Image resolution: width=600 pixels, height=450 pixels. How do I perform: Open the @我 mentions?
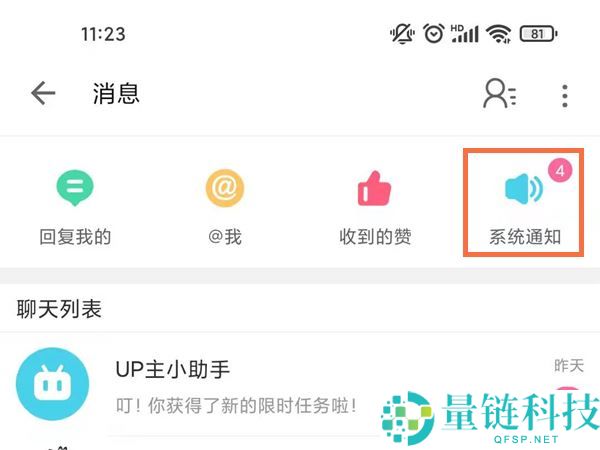(225, 207)
